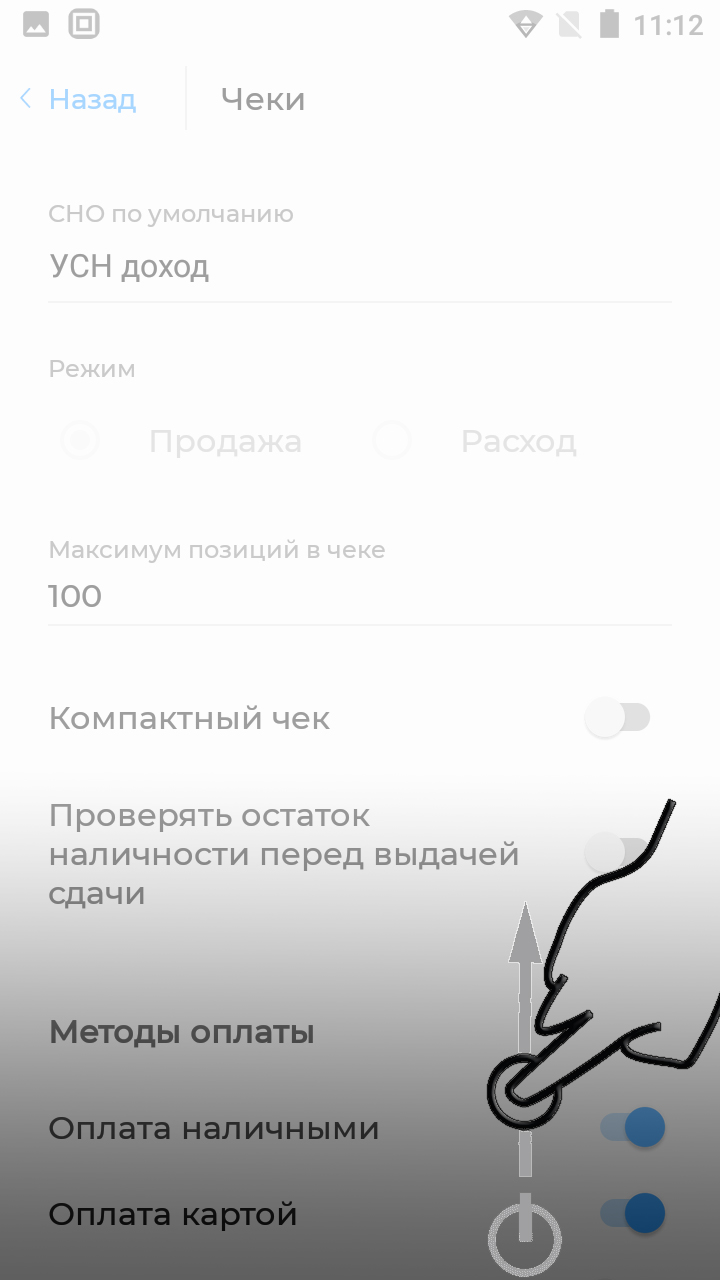The width and height of the screenshot is (720, 1280).
Task: Enable the Компактный чек toggle
Action: pyautogui.click(x=619, y=717)
